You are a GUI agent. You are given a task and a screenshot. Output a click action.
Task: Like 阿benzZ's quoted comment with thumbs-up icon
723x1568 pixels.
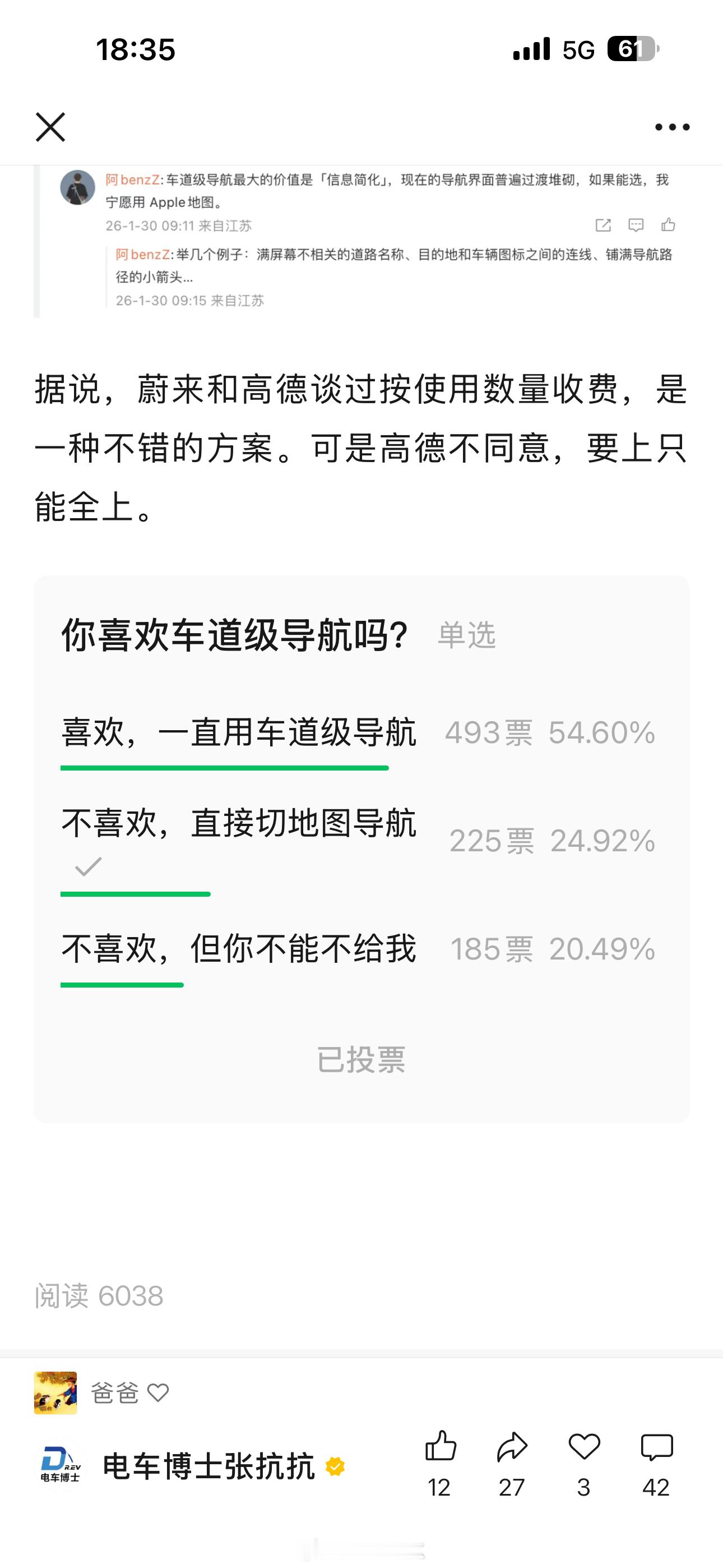tap(668, 225)
